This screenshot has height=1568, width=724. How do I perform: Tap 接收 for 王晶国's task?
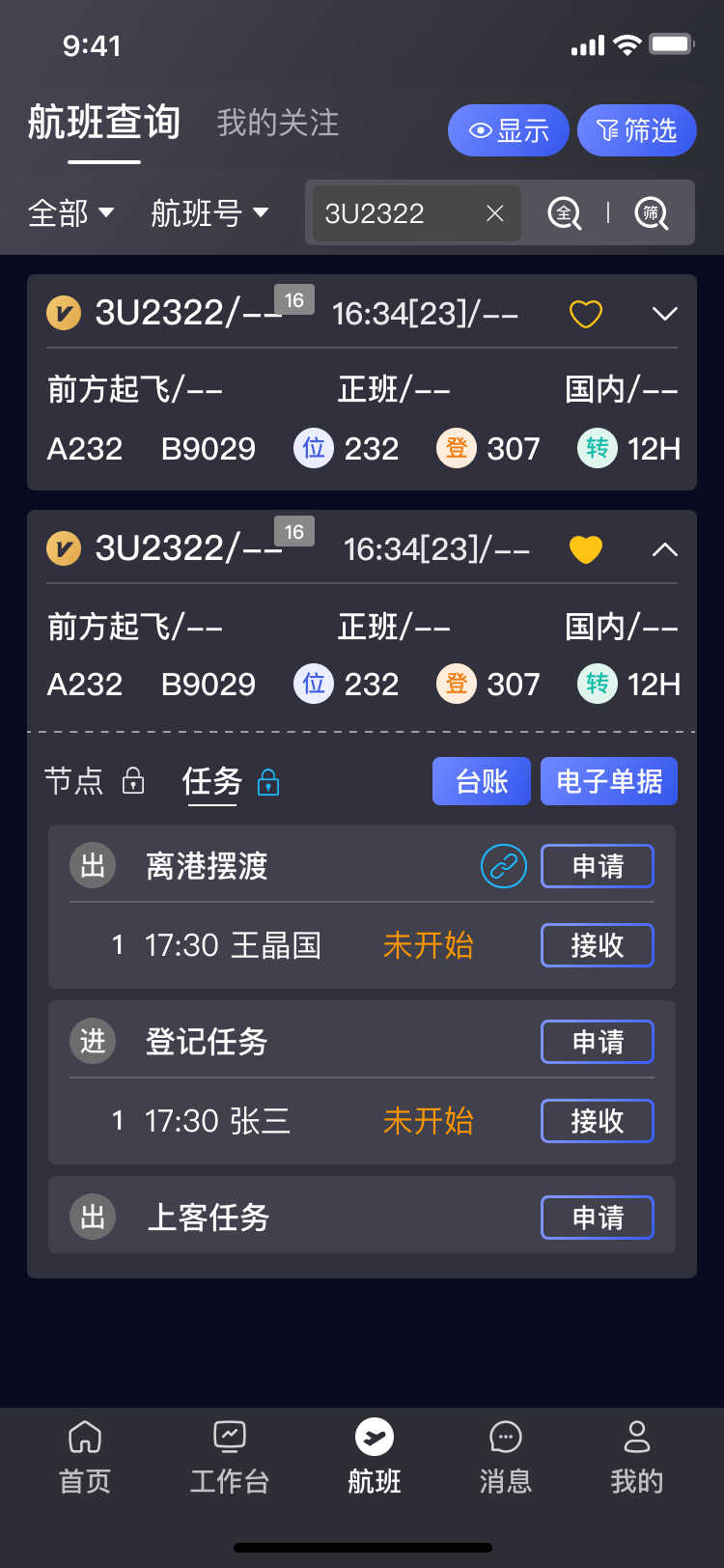[598, 945]
